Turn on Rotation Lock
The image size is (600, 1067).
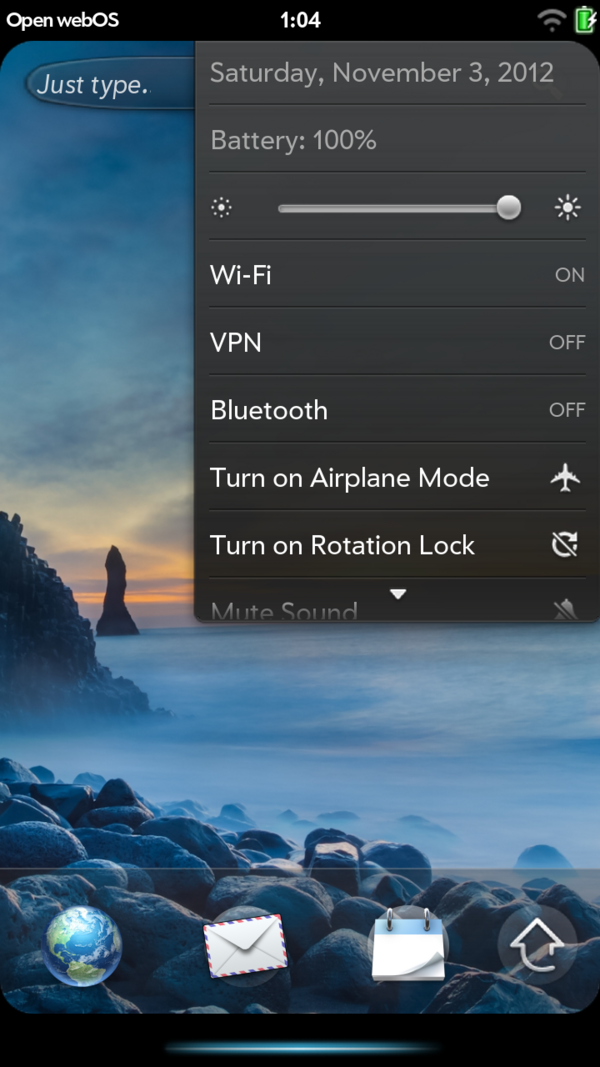point(397,545)
